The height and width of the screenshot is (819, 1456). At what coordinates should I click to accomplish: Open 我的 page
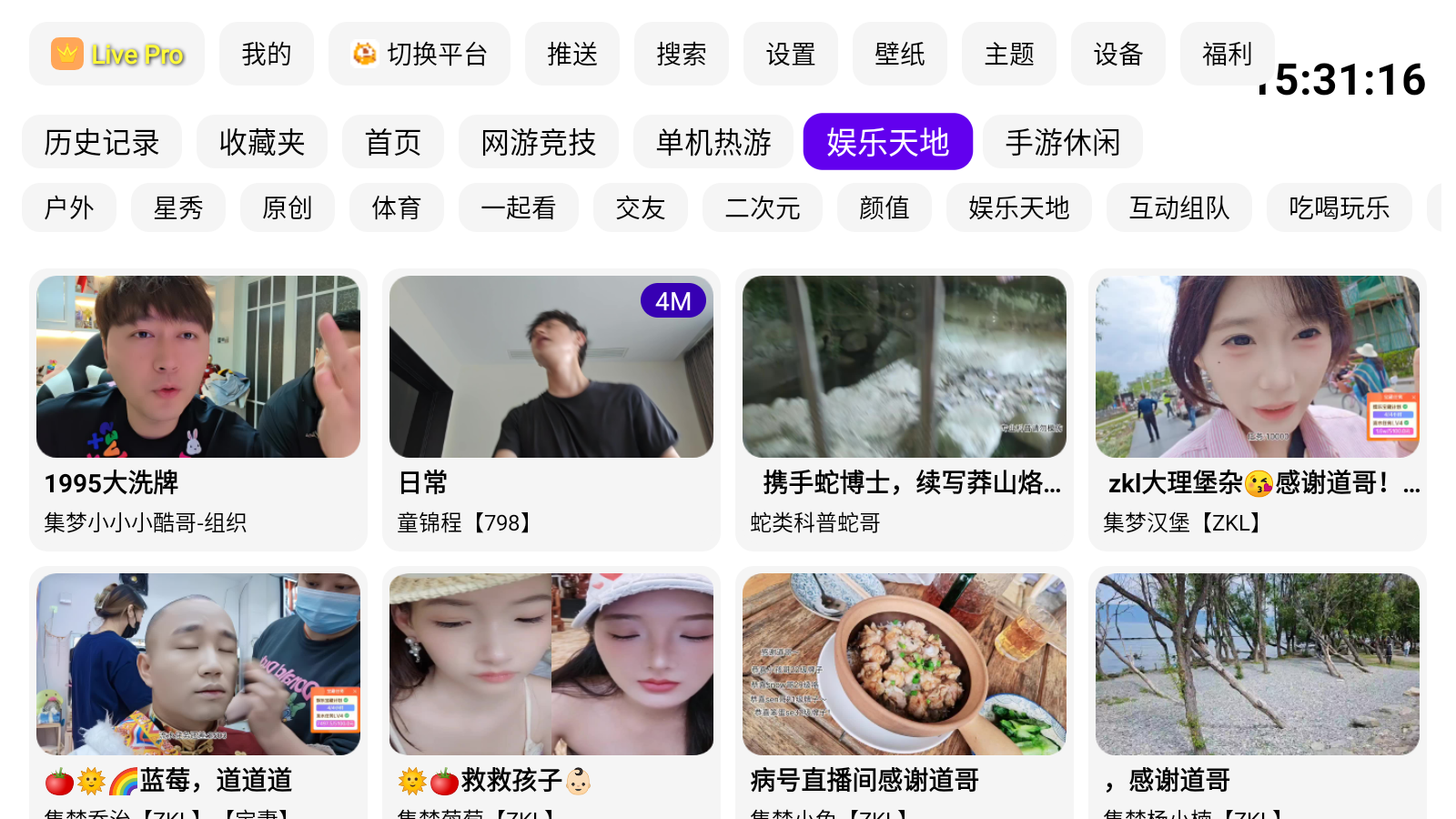[267, 55]
